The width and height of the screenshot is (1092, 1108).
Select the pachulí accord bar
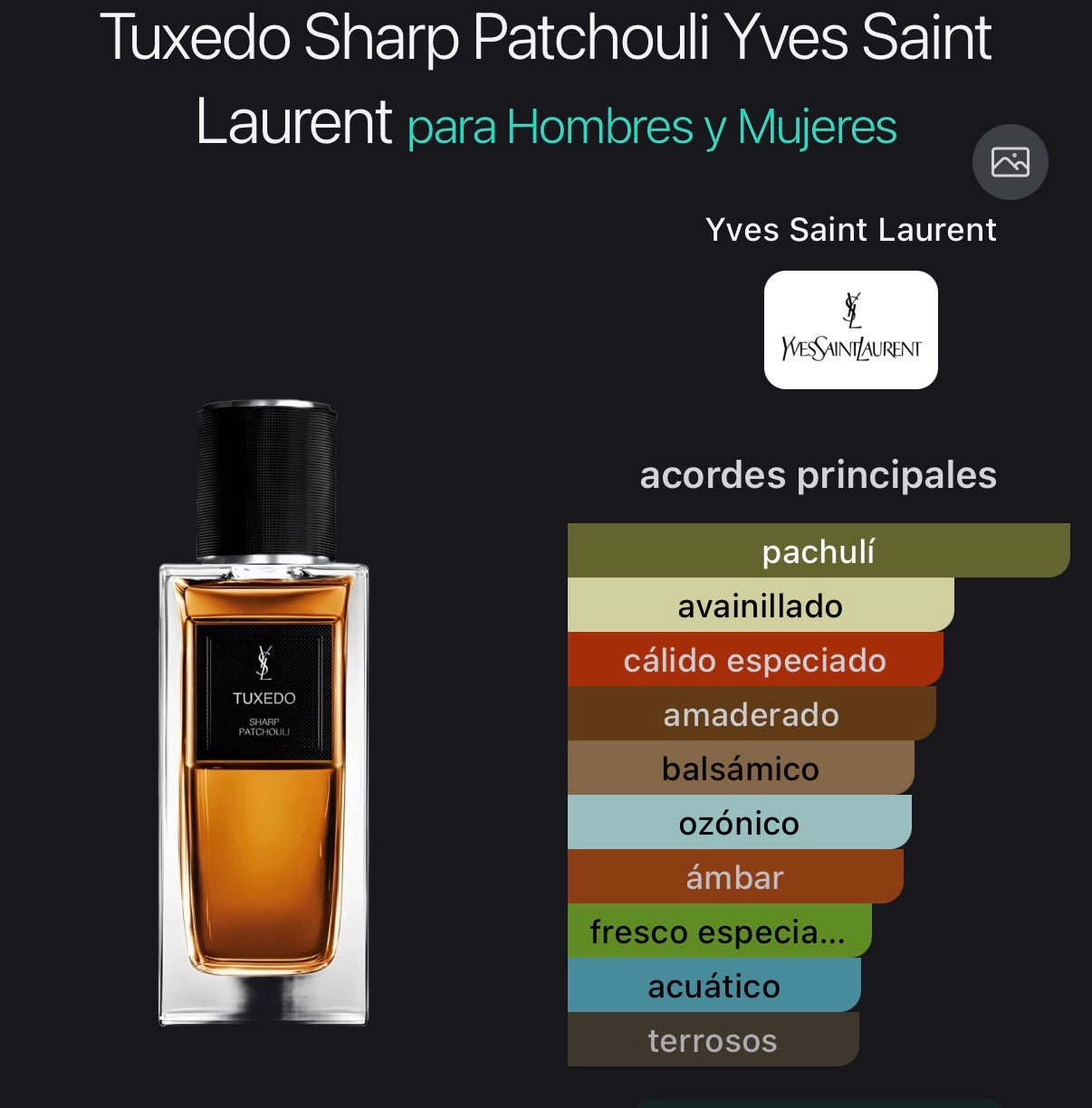tap(819, 550)
